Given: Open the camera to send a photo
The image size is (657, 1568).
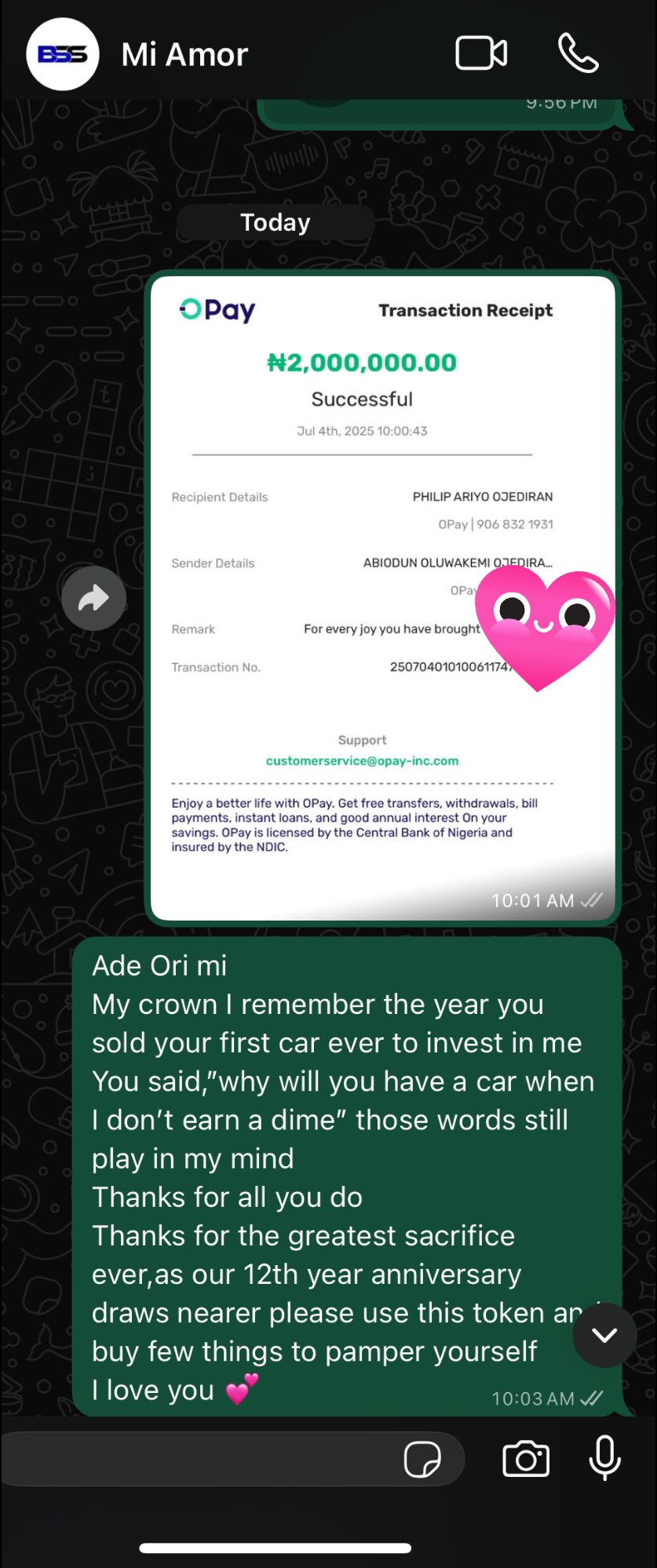Looking at the screenshot, I should click(x=525, y=1459).
